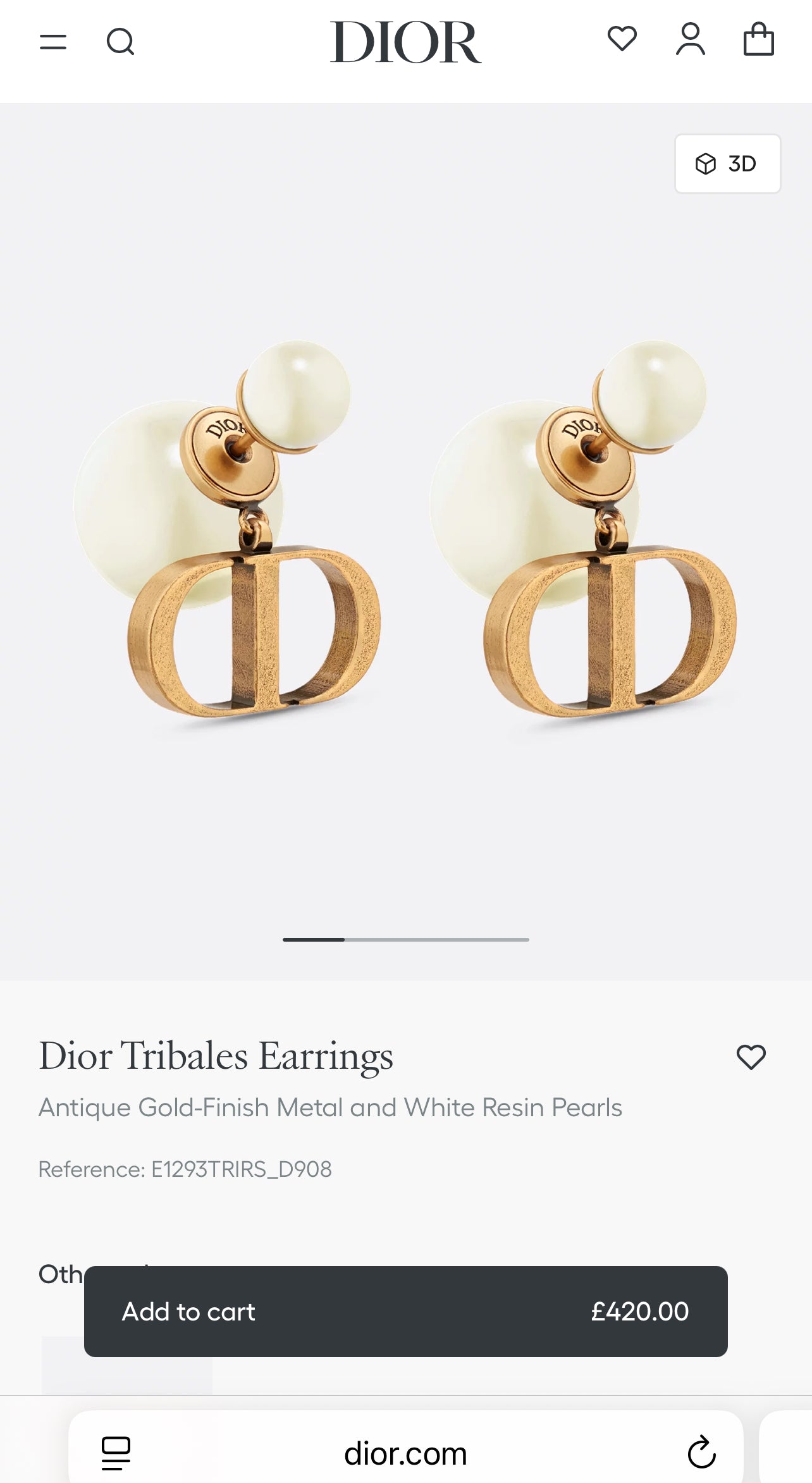Add to cart for £420.00
Screen dimensions: 812x1483
(405, 1311)
